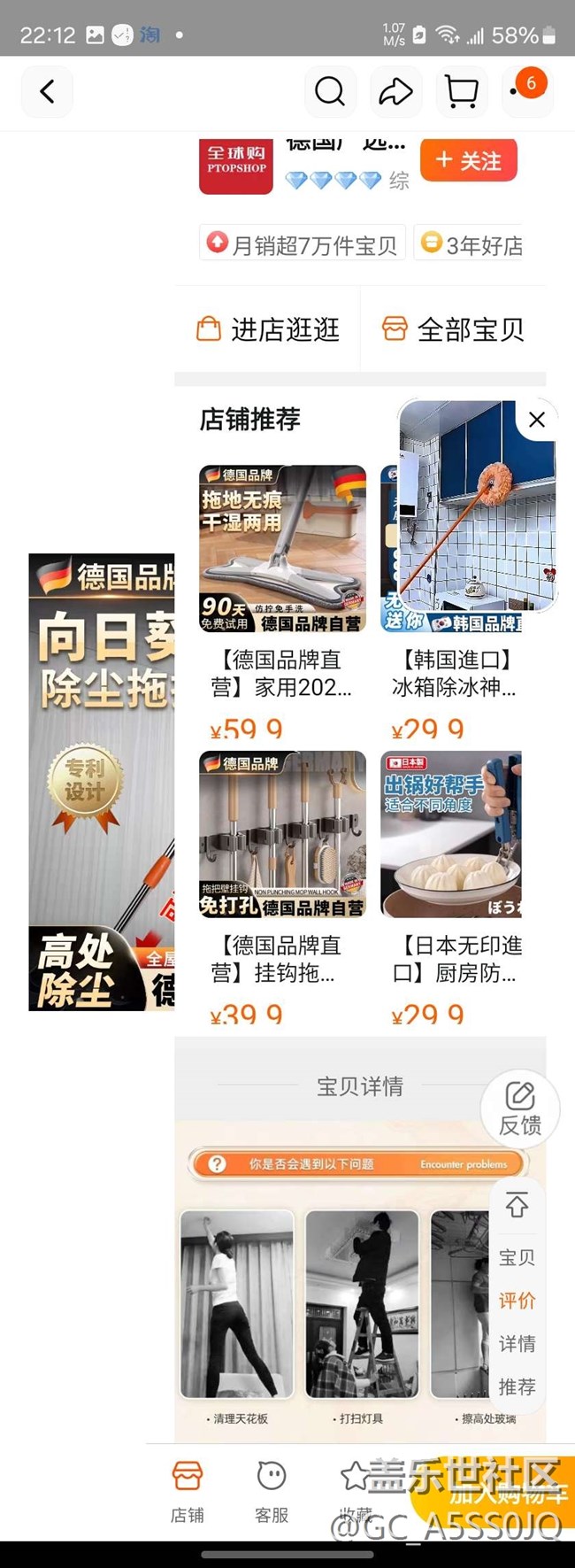
Task: Share this product page
Action: pos(395,91)
